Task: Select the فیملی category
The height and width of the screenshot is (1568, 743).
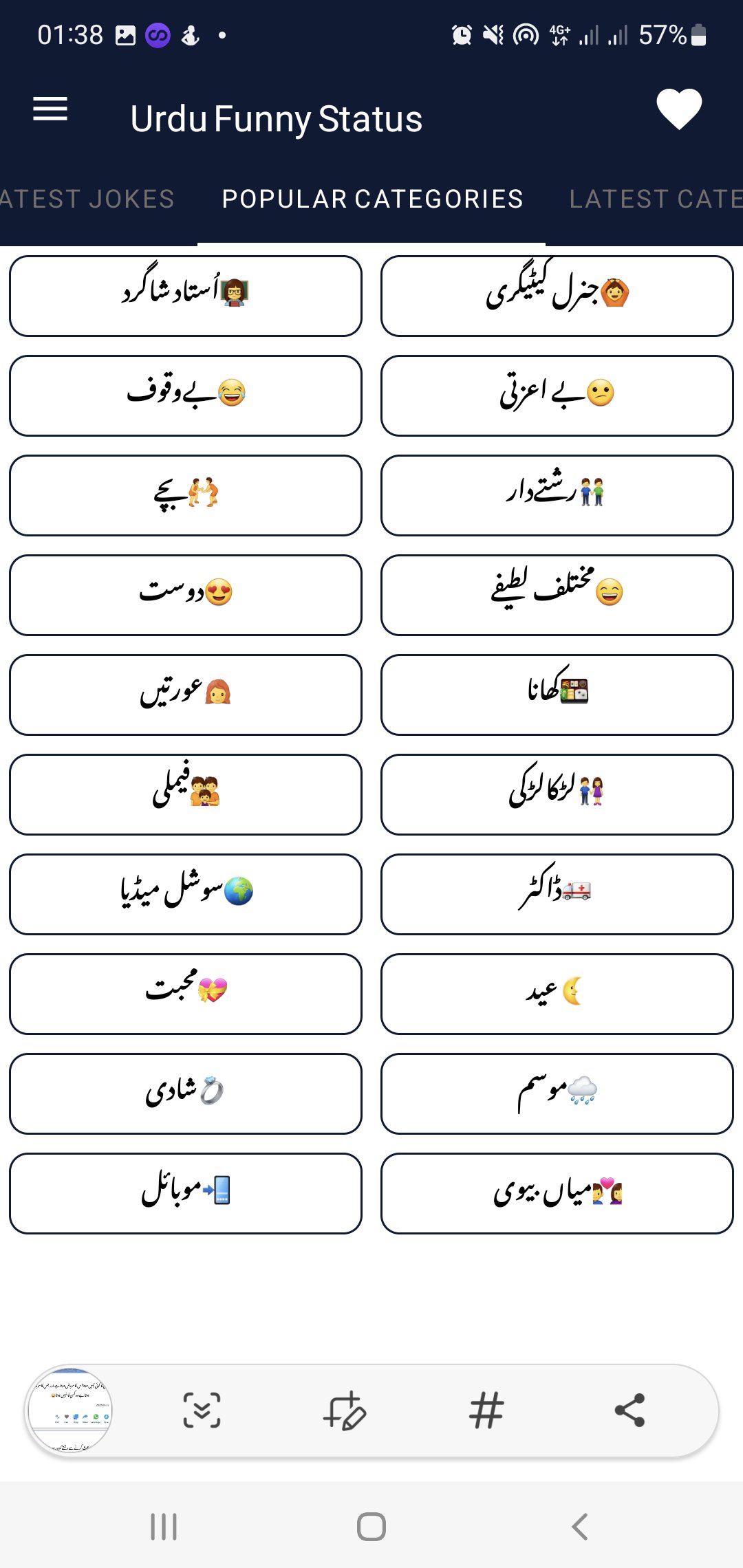Action: [x=186, y=794]
